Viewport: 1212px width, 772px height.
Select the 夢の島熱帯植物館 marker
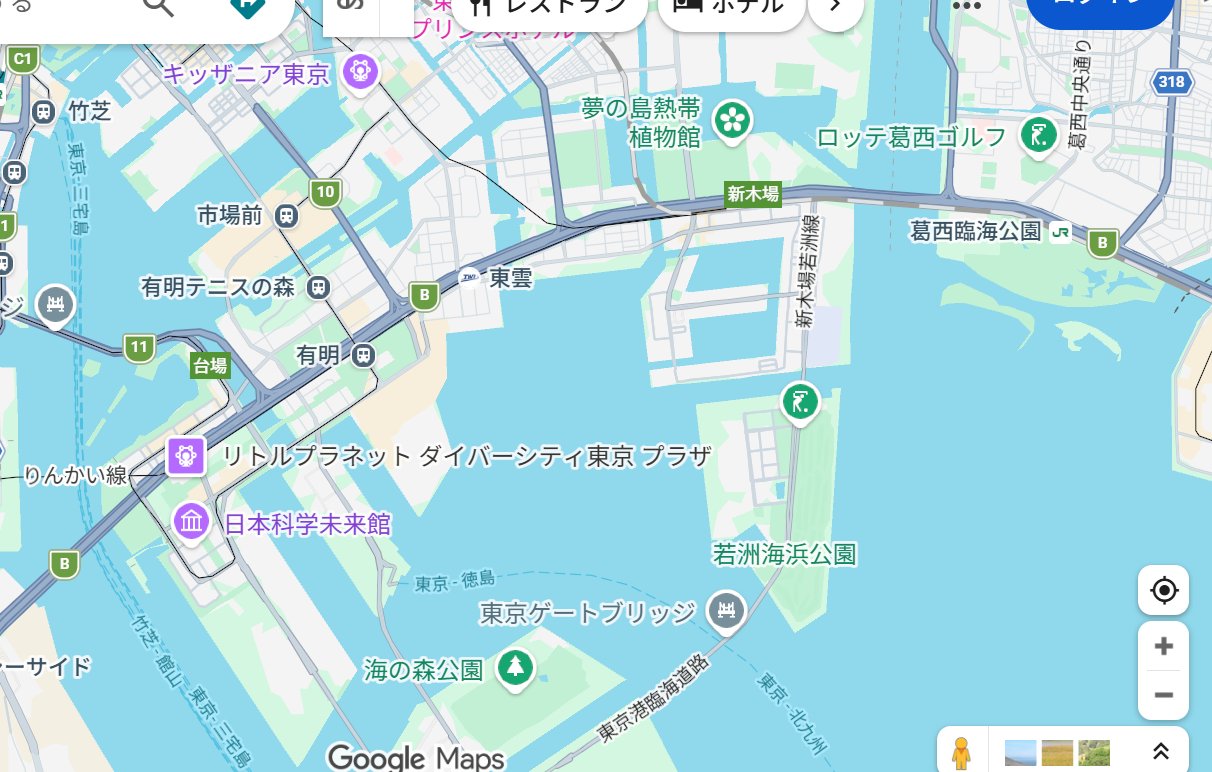[x=732, y=121]
